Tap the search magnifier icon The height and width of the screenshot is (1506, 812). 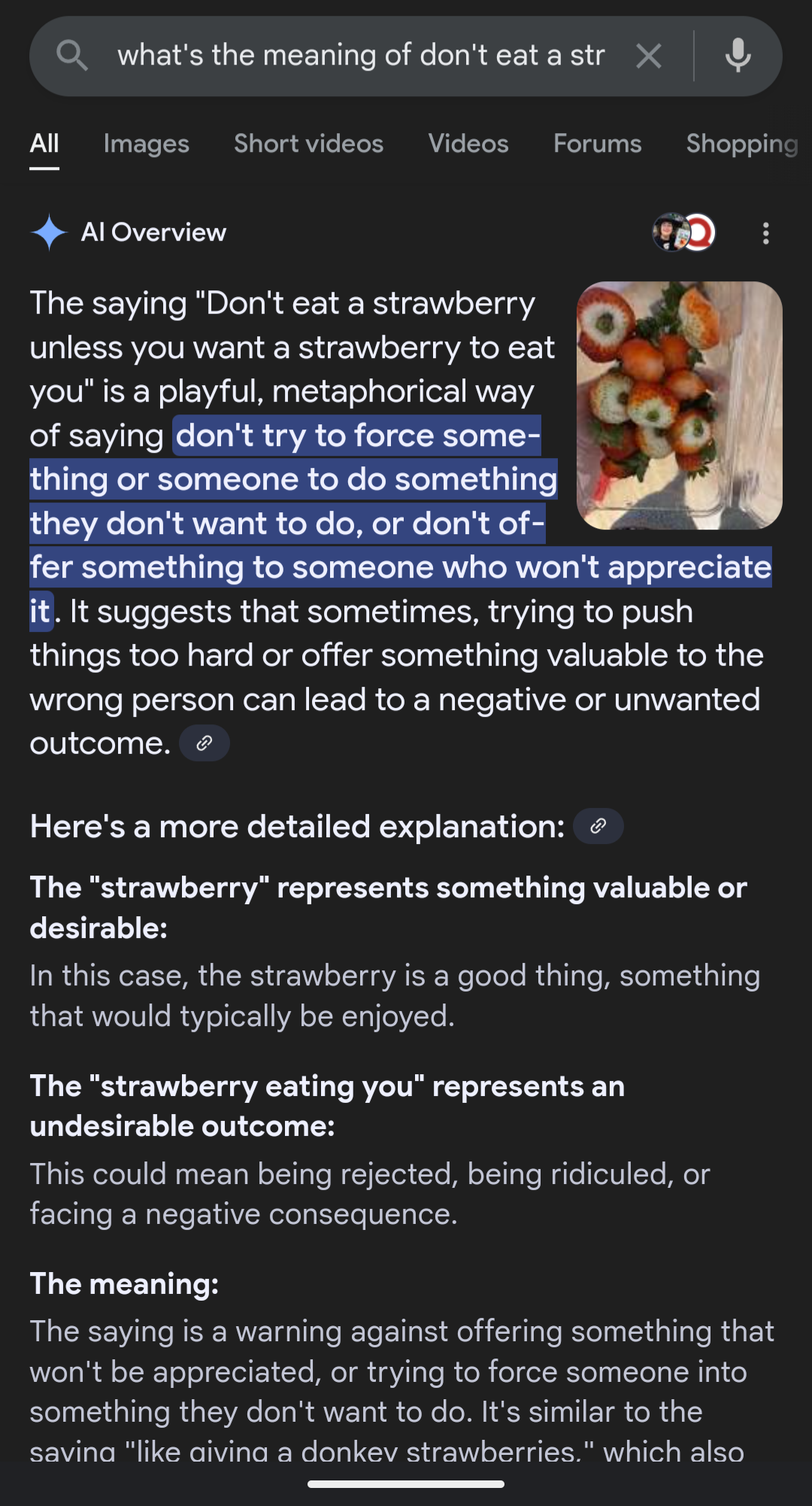72,56
